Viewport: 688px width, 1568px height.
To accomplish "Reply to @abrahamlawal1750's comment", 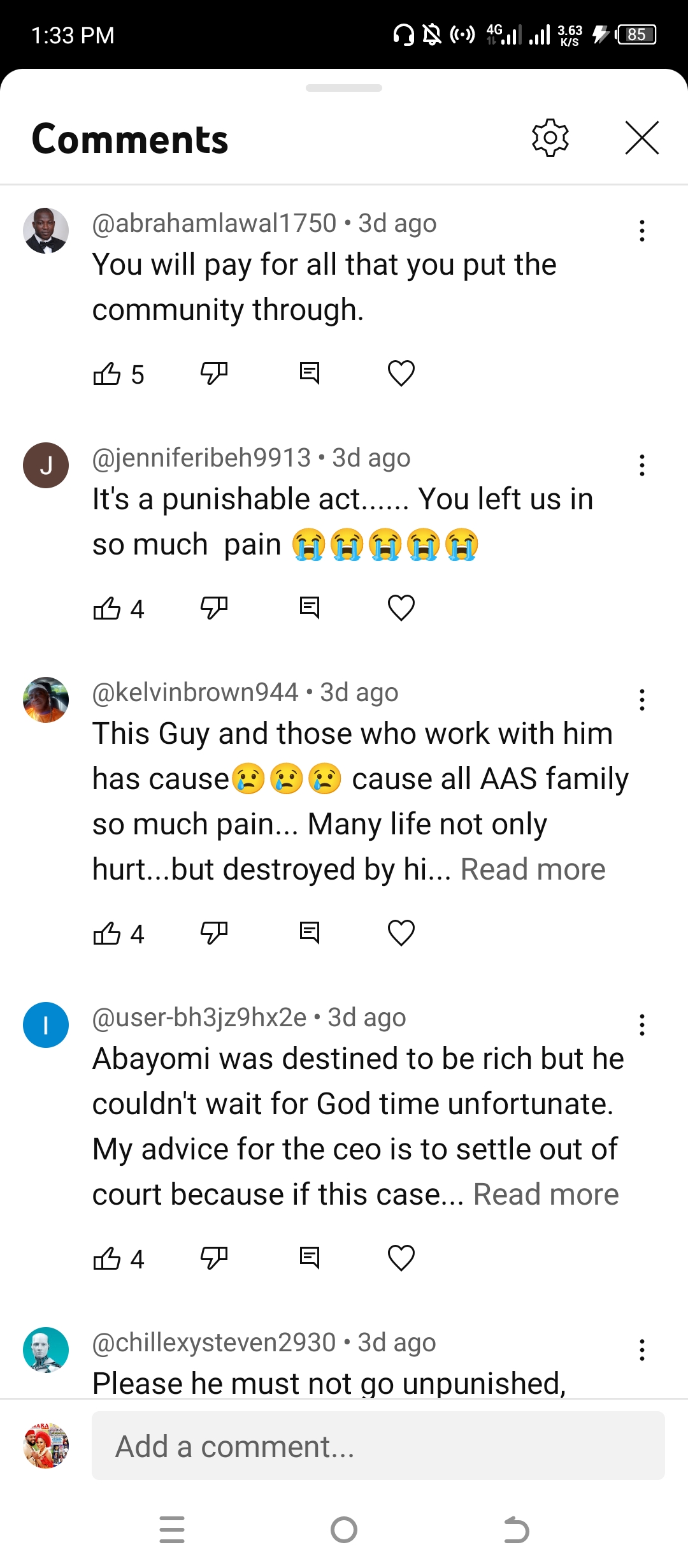I will tap(310, 373).
